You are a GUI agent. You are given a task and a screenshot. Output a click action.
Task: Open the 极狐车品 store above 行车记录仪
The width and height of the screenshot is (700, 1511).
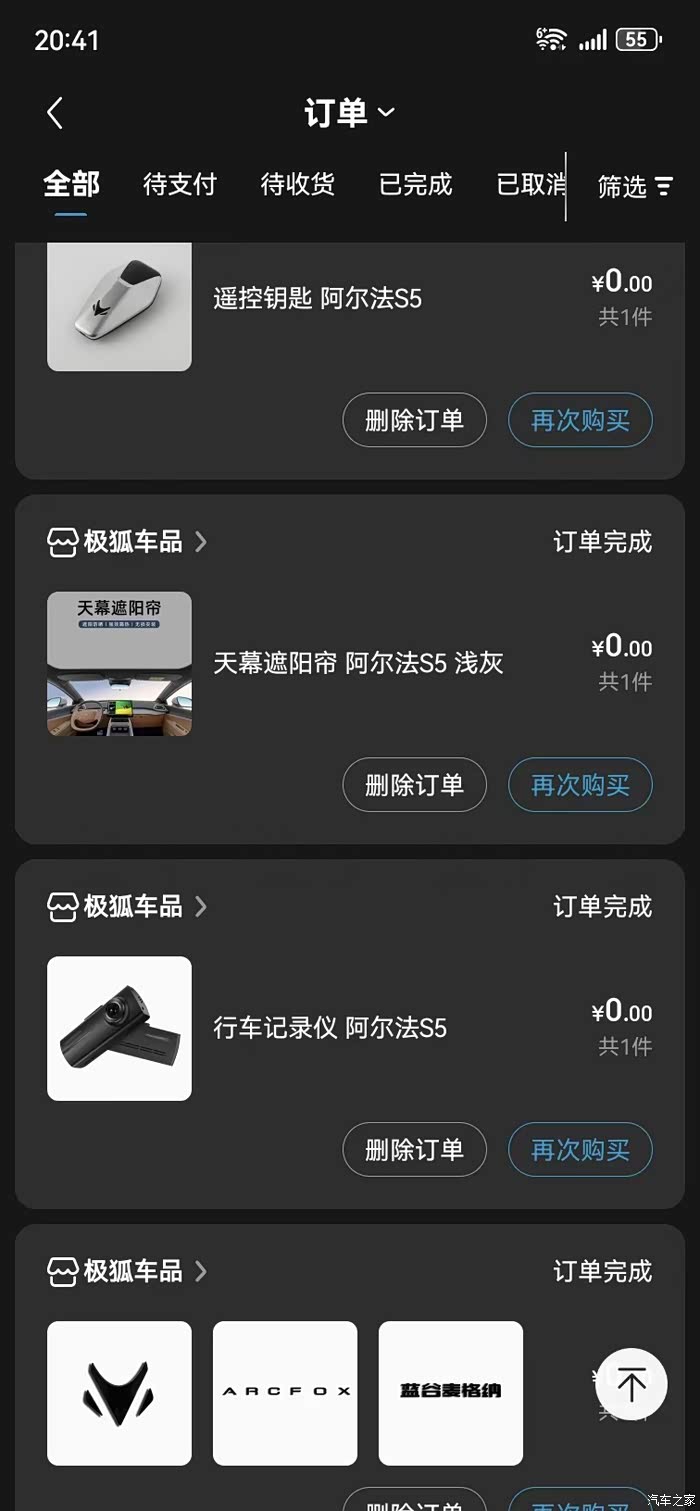pyautogui.click(x=128, y=907)
